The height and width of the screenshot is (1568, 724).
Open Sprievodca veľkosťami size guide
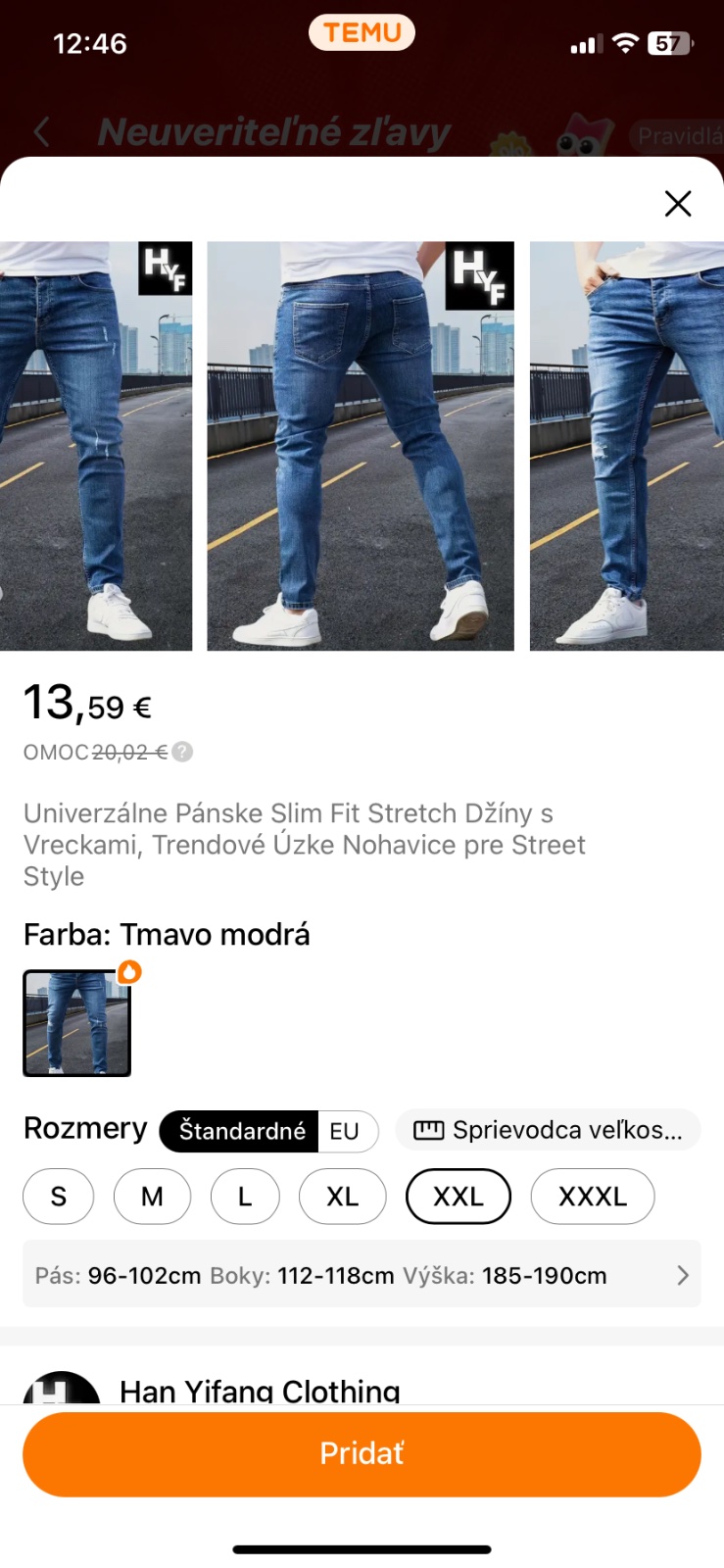click(548, 1130)
